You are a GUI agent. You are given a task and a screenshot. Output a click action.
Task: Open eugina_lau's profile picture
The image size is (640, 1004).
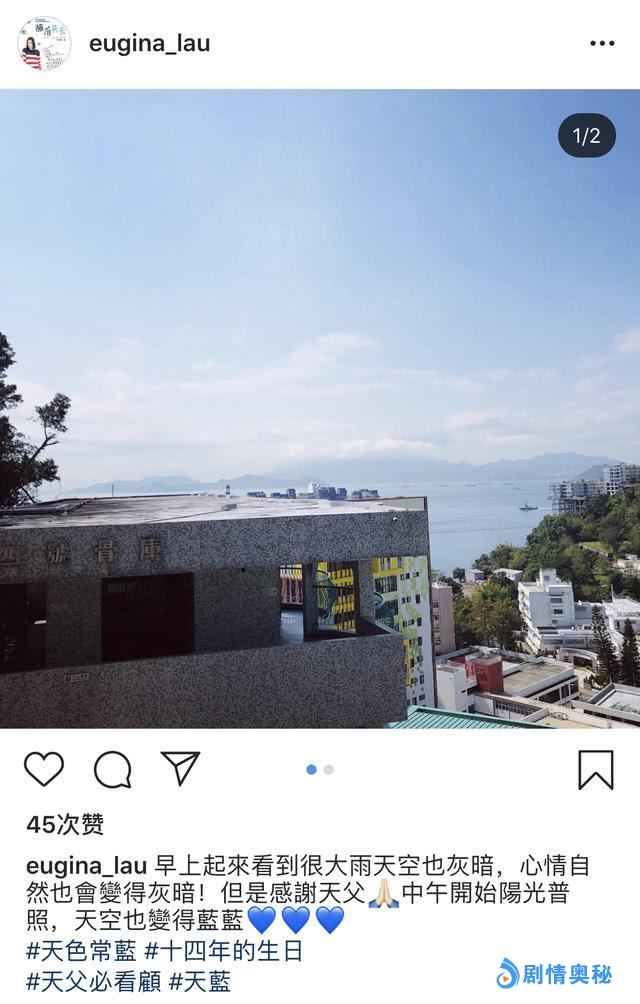(44, 44)
